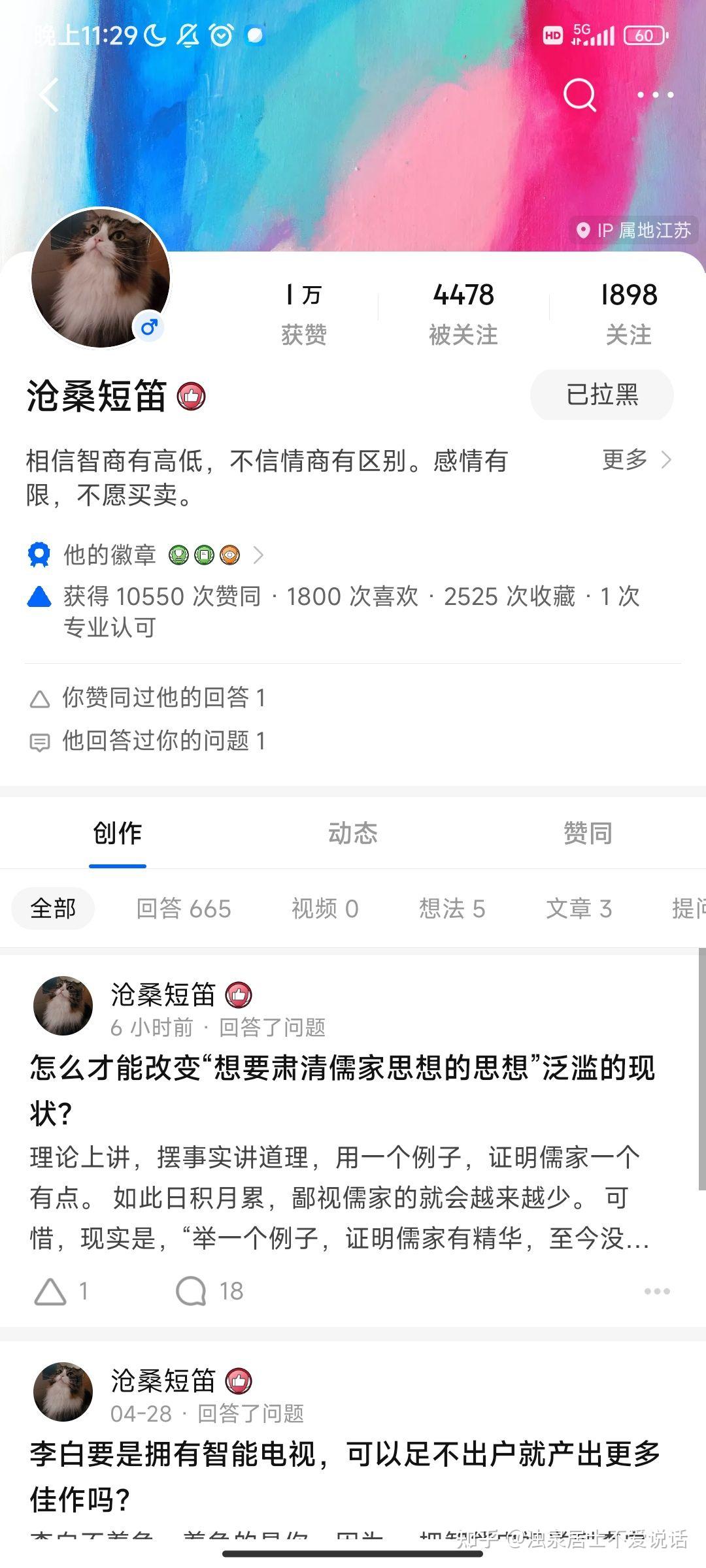This screenshot has height=1568, width=706.
Task: Select the 文章 3 filter
Action: (x=579, y=909)
